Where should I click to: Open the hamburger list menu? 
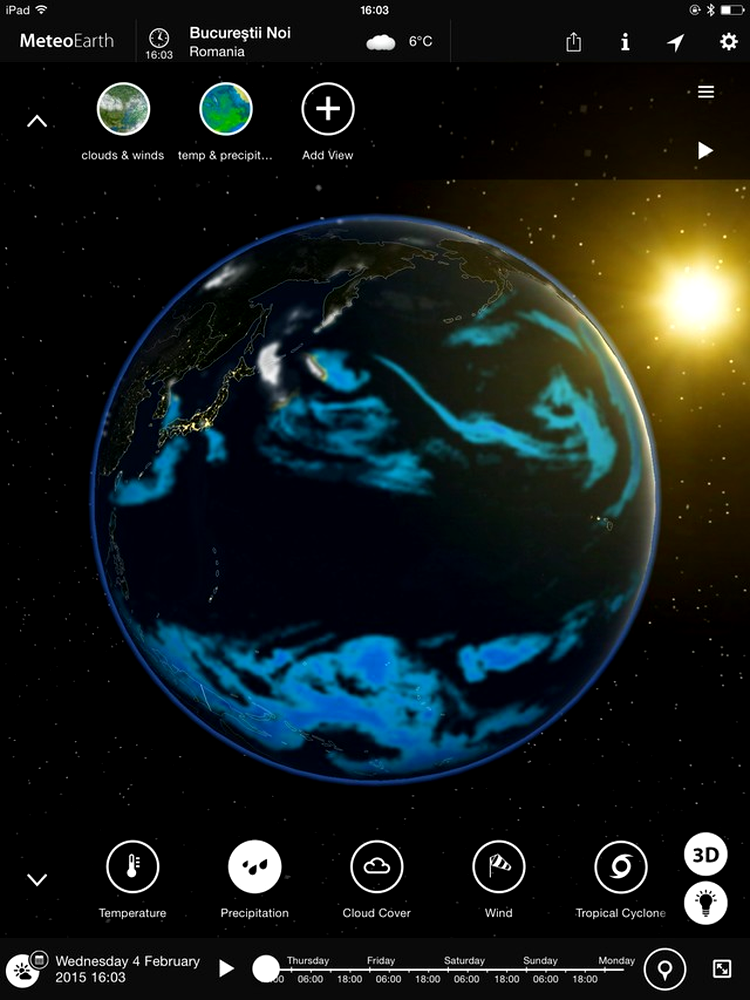click(x=706, y=92)
